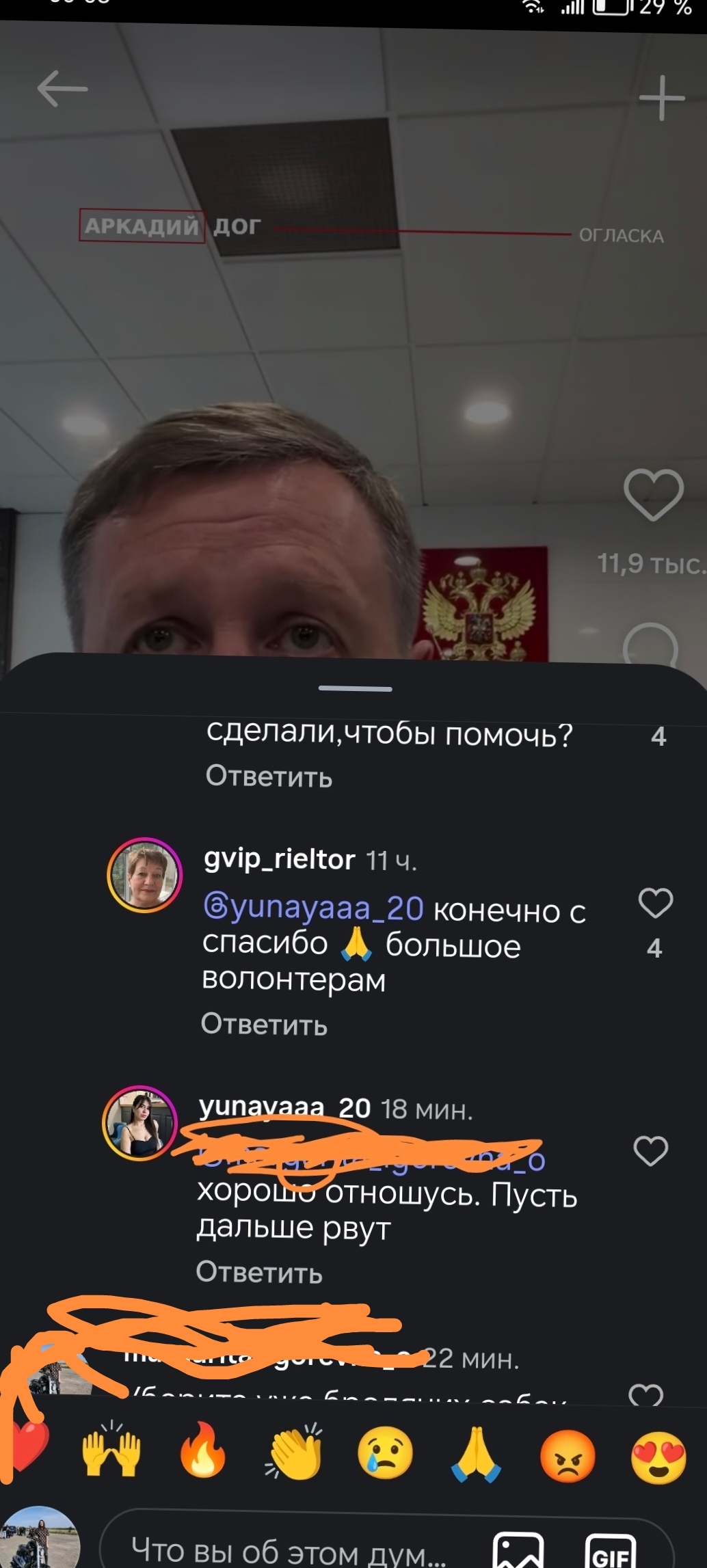Tap the plus icon at top right
The height and width of the screenshot is (1568, 707).
(x=662, y=98)
